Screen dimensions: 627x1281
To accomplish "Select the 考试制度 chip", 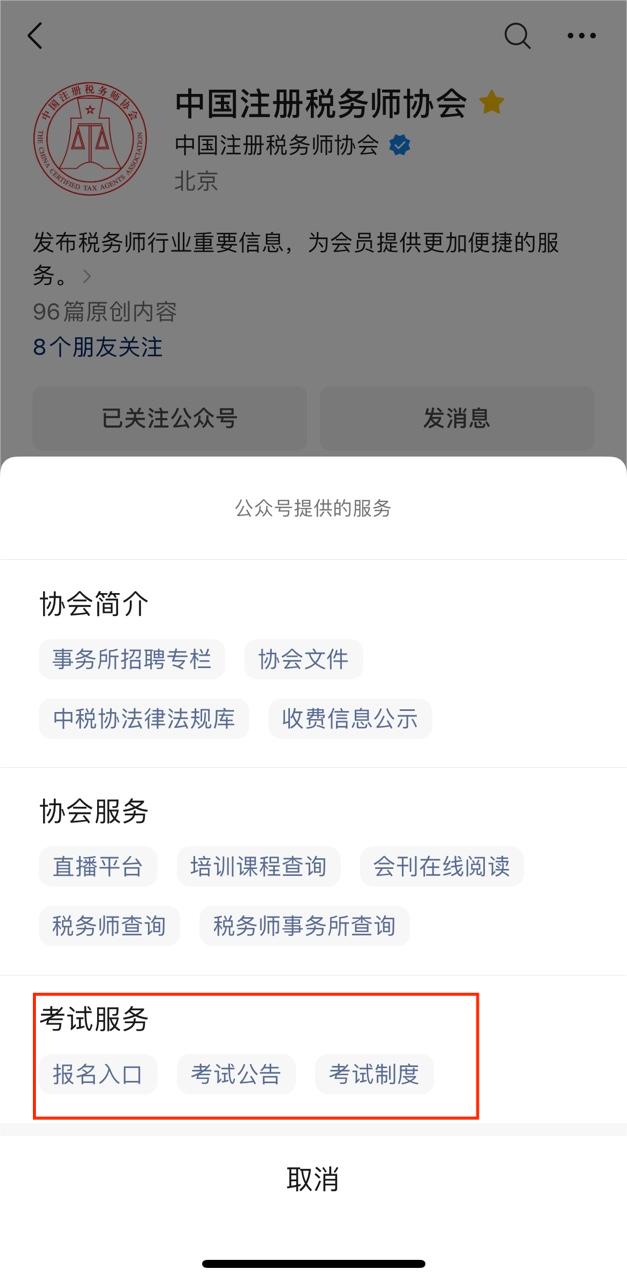I will (374, 1075).
